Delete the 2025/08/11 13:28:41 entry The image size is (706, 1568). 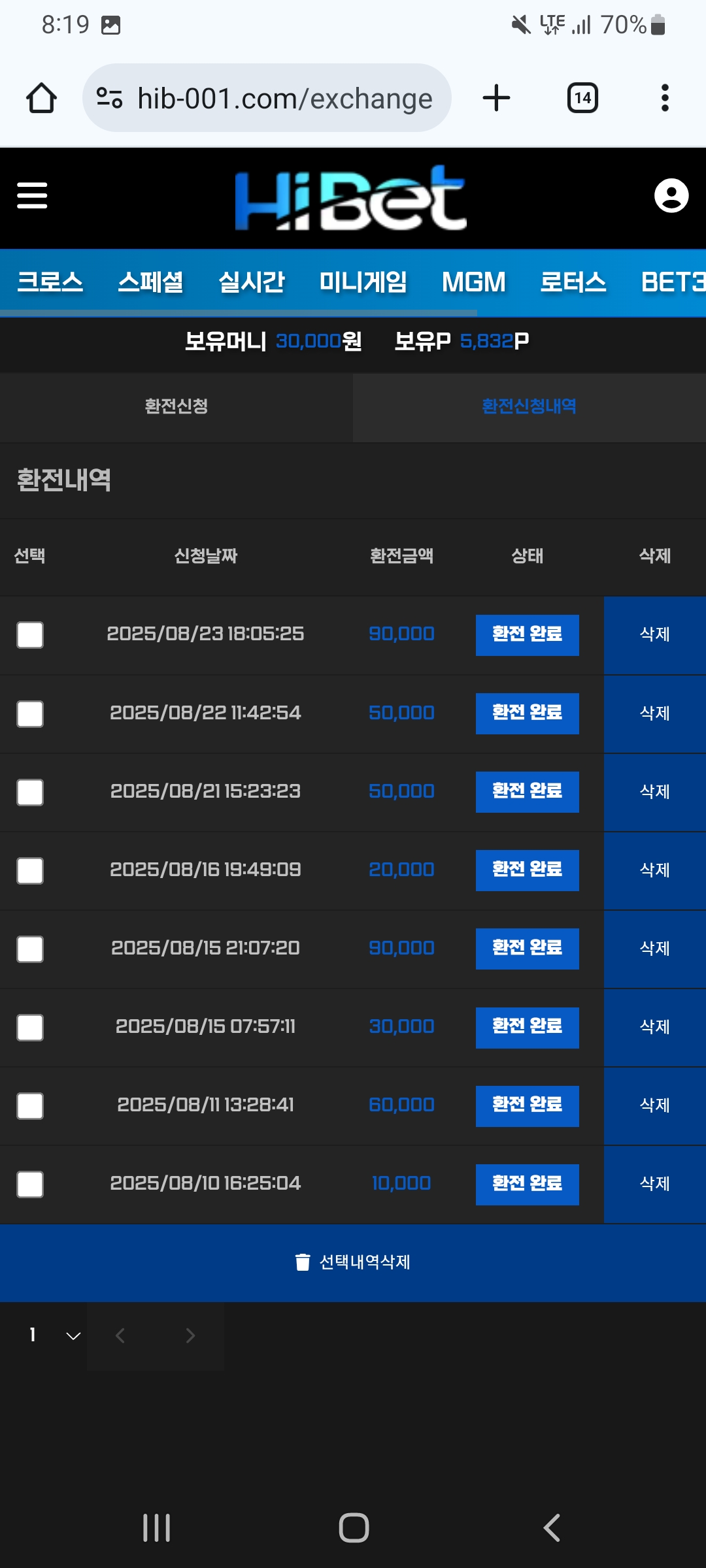tap(654, 1105)
